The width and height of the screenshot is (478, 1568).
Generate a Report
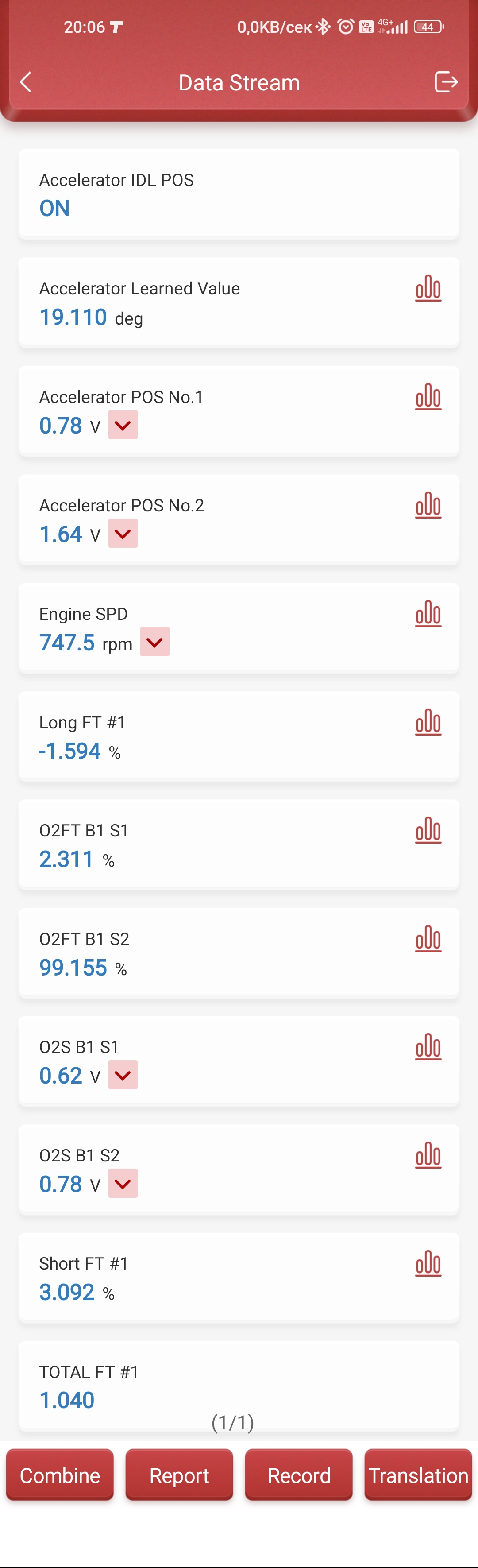(x=179, y=1475)
